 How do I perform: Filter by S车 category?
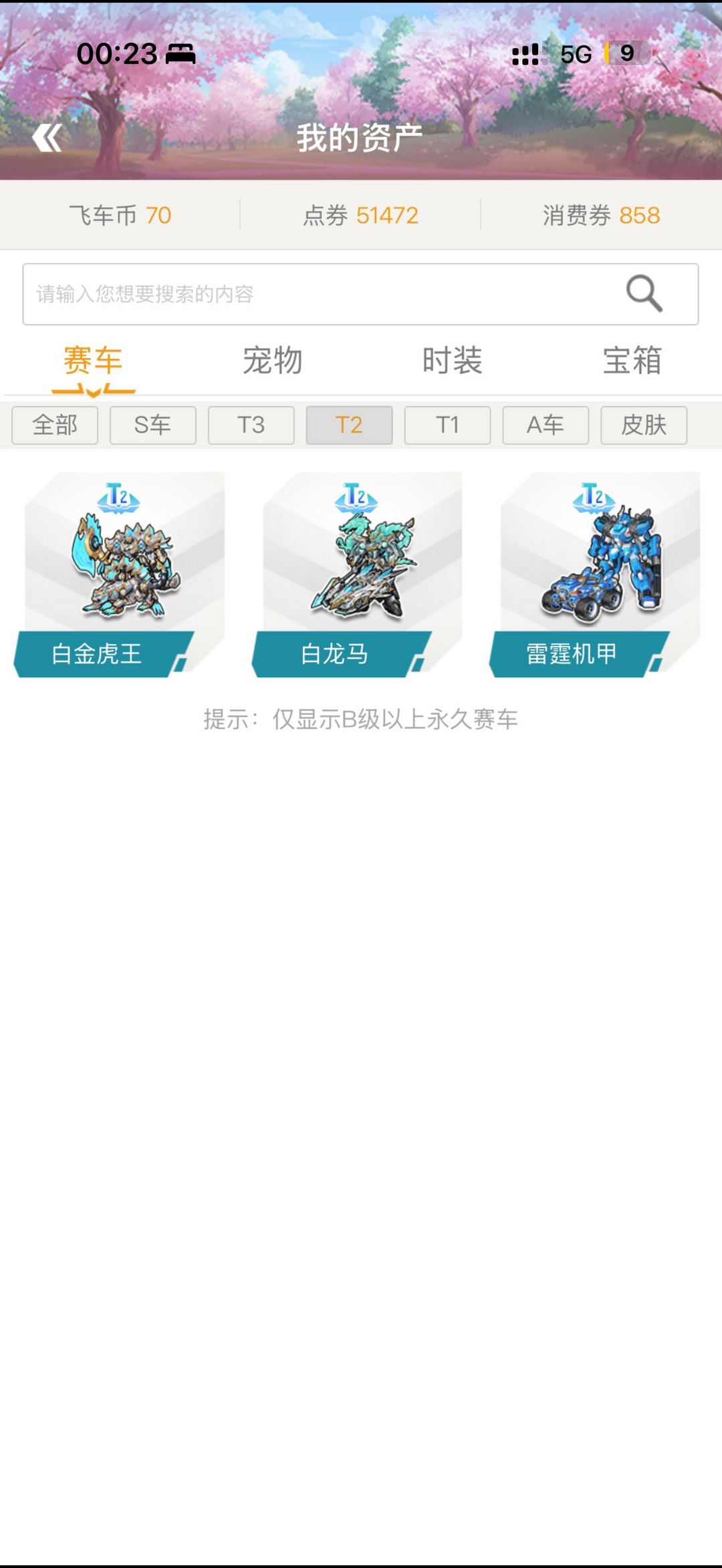[x=152, y=425]
